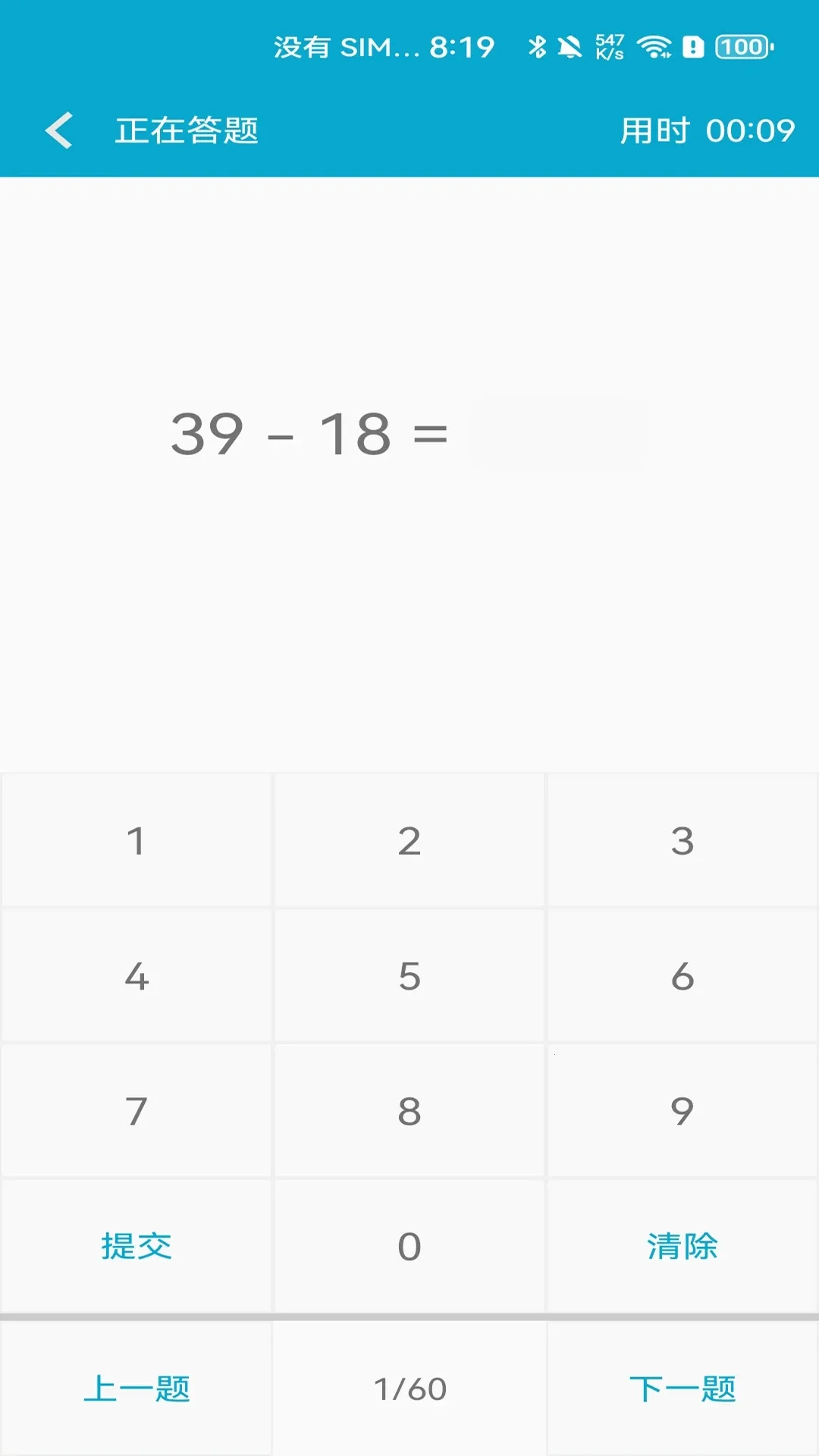Tap the answer box after the equals sign
Image resolution: width=819 pixels, height=1456 pixels.
point(560,435)
